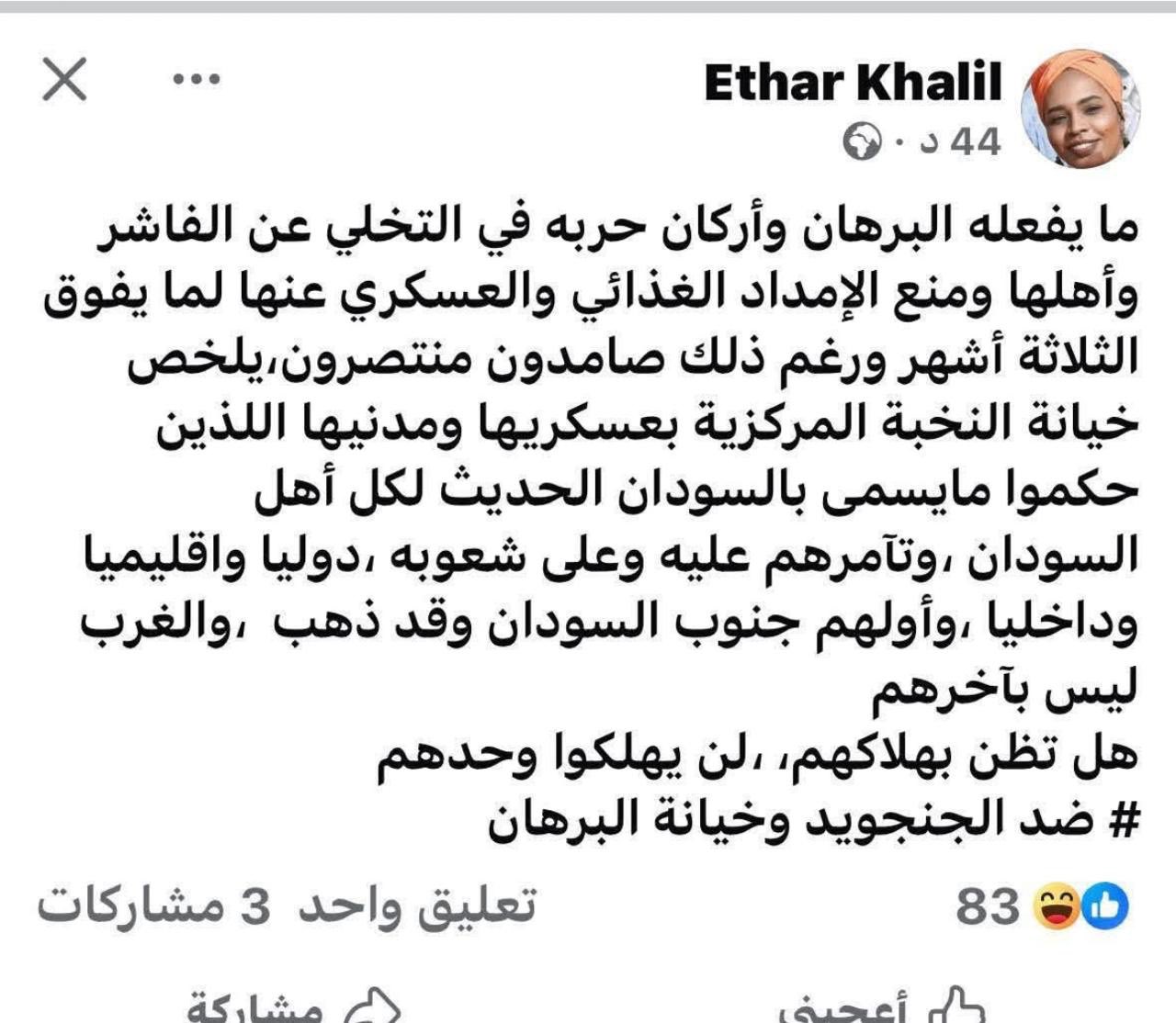
Task: Open the three-dot post options menu
Action: [x=198, y=80]
